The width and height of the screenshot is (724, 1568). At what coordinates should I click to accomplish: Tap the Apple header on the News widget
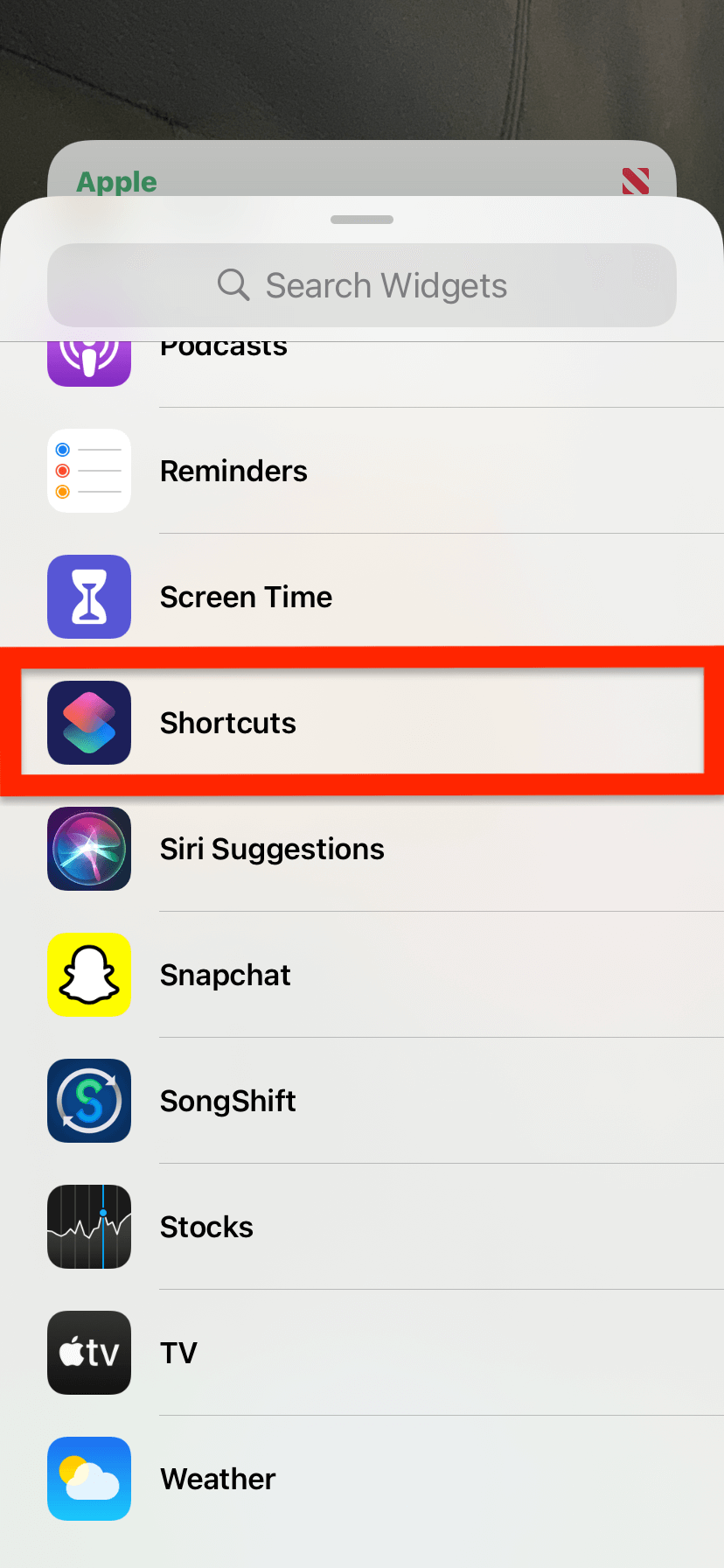(116, 182)
